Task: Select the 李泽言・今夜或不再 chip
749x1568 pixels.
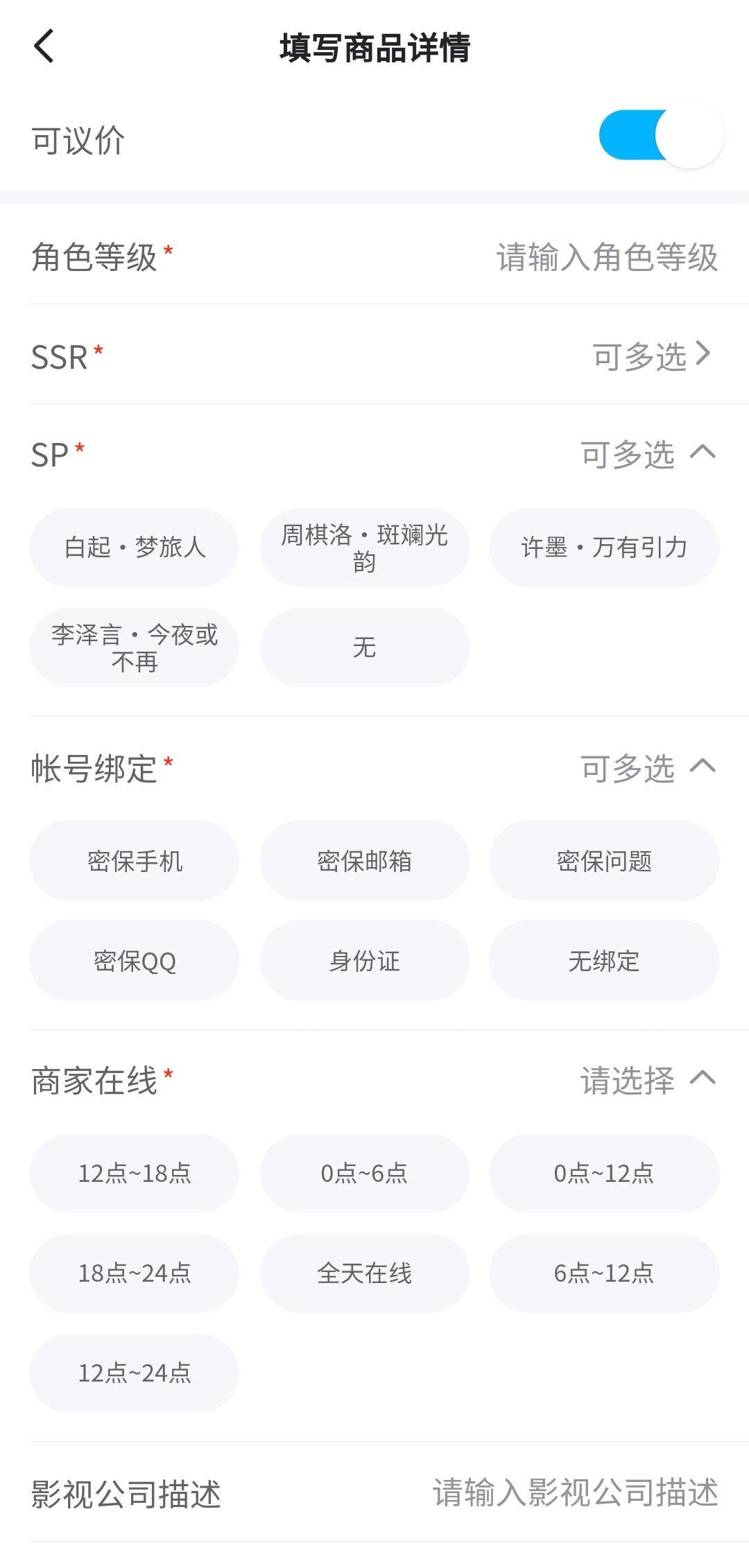Action: 135,647
